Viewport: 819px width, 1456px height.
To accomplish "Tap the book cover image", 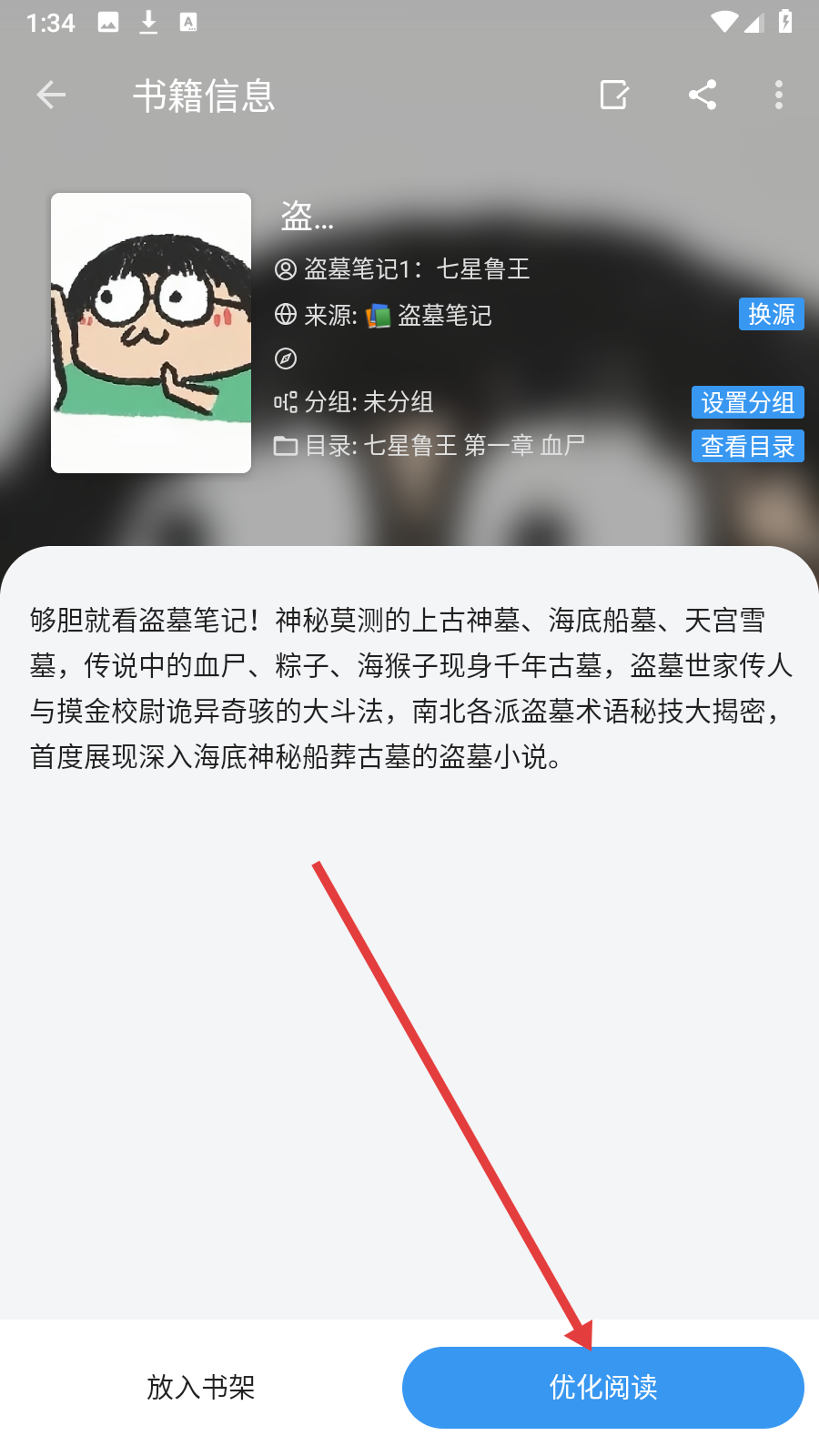I will [151, 333].
